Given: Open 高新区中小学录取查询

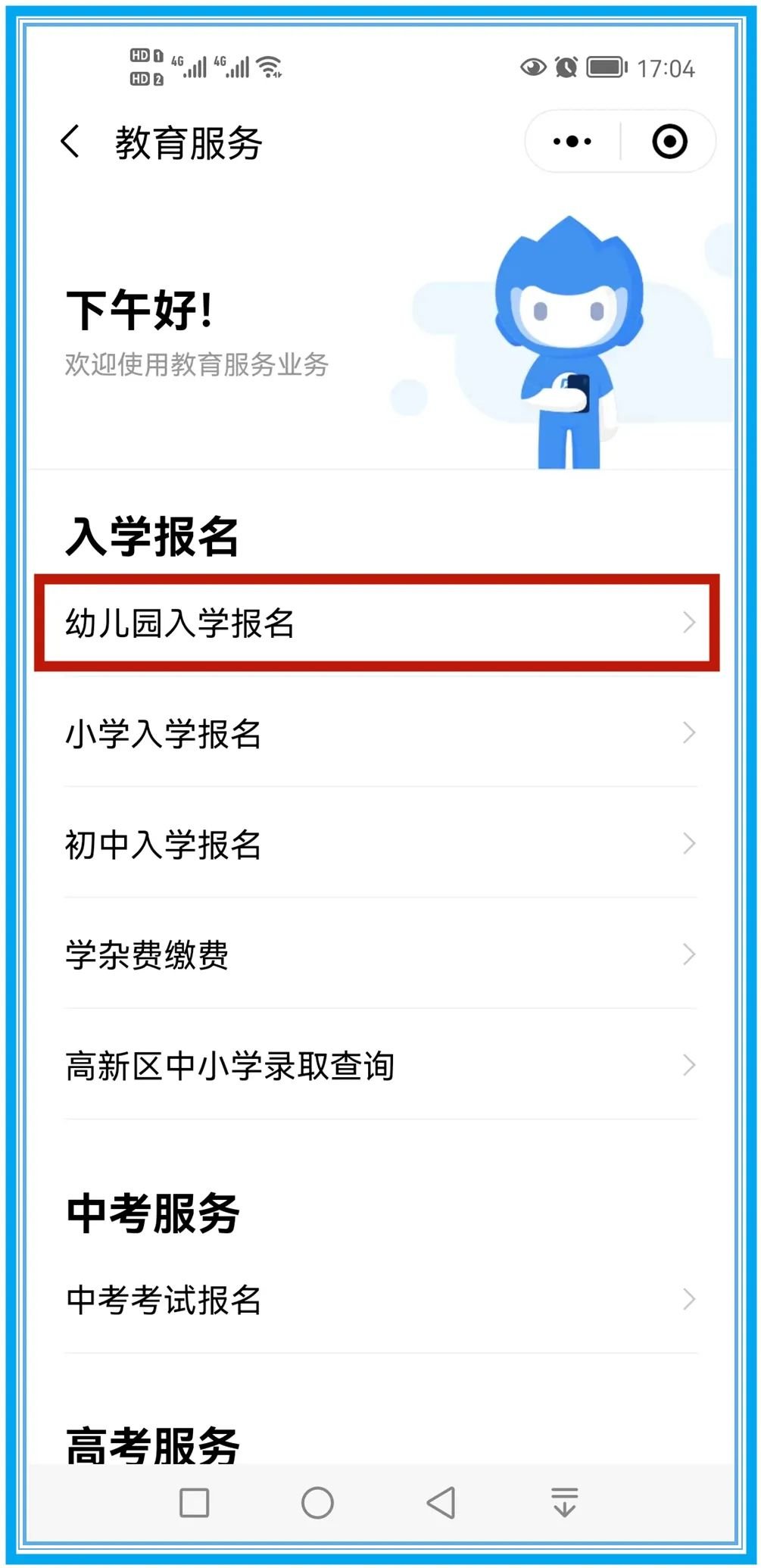Looking at the screenshot, I should pos(379,1065).
